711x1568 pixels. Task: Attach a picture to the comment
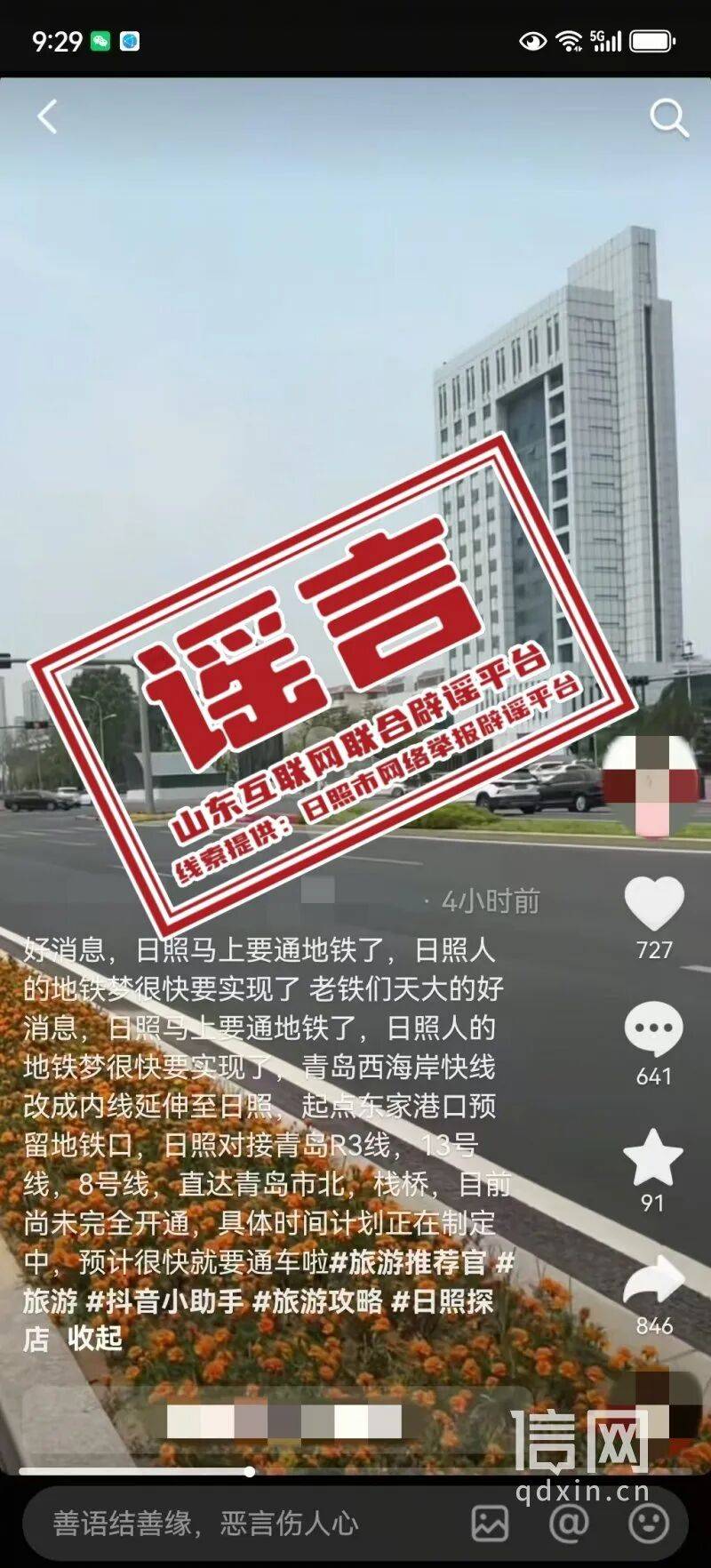[490, 1523]
